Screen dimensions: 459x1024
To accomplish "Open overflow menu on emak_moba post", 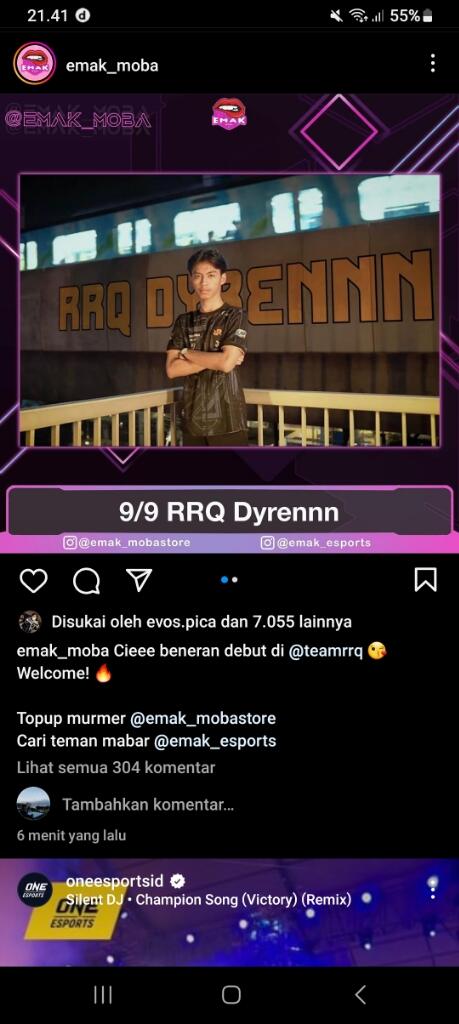I will click(x=432, y=63).
